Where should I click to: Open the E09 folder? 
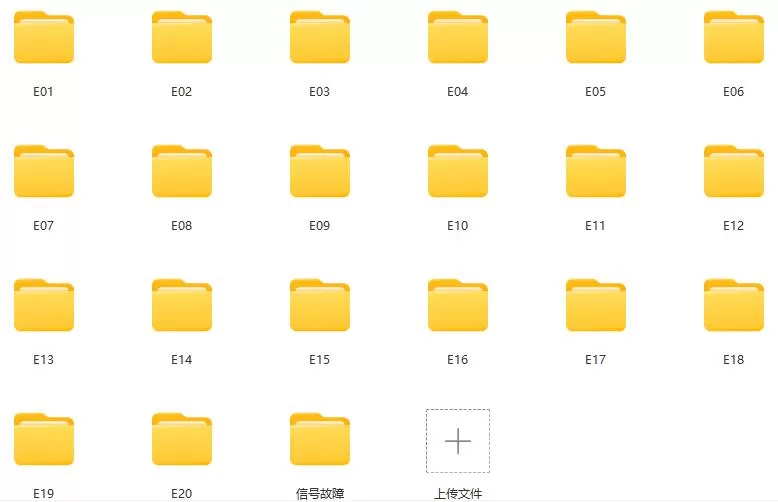[x=320, y=172]
